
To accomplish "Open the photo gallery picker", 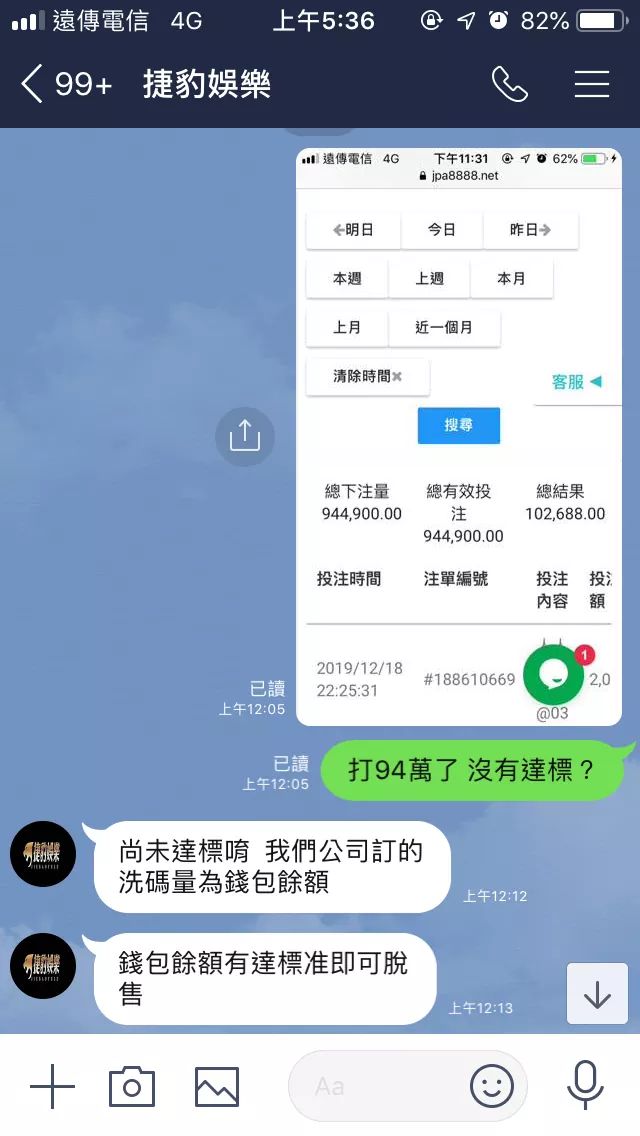I will [x=217, y=1086].
